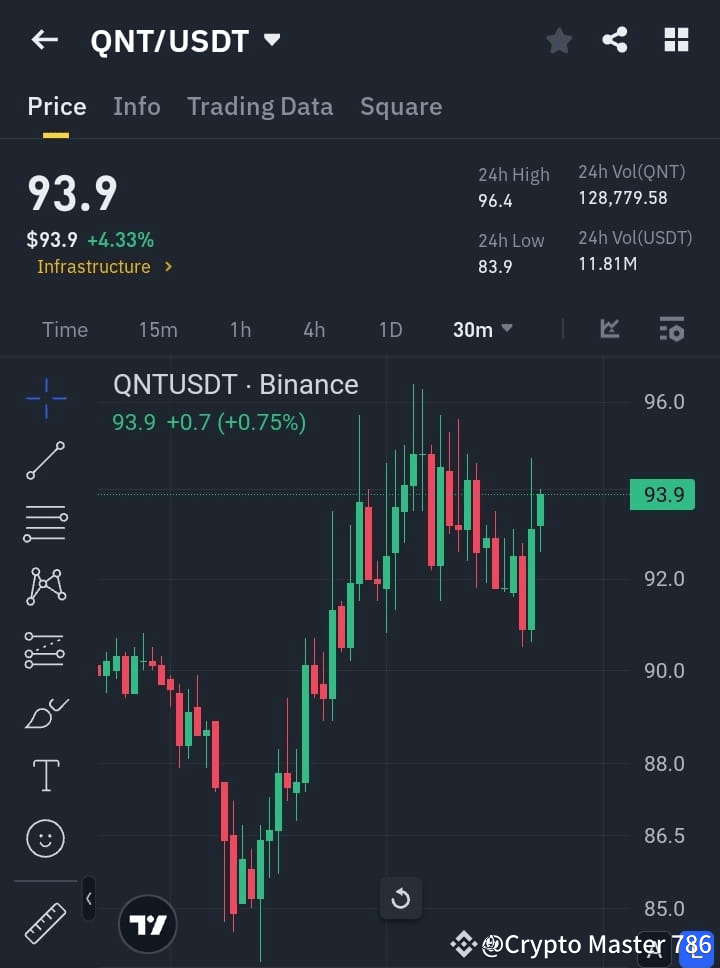This screenshot has height=968, width=720.
Task: Open the QNT/USDT pair selector dropdown
Action: [x=270, y=42]
